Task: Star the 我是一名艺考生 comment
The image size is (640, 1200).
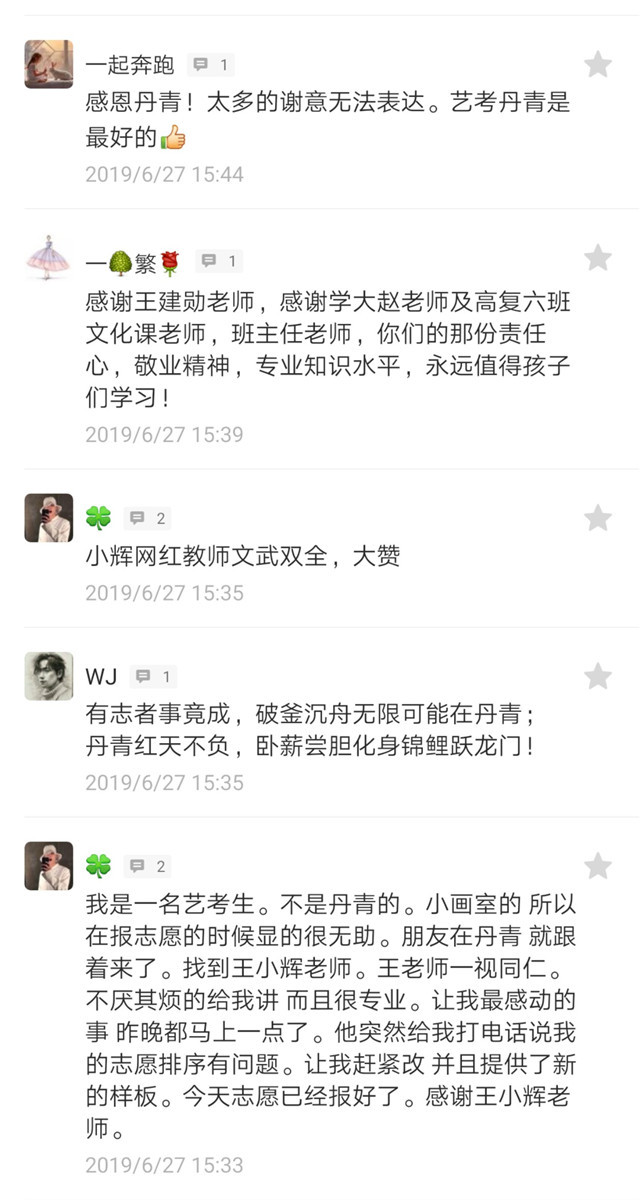Action: pyautogui.click(x=598, y=866)
